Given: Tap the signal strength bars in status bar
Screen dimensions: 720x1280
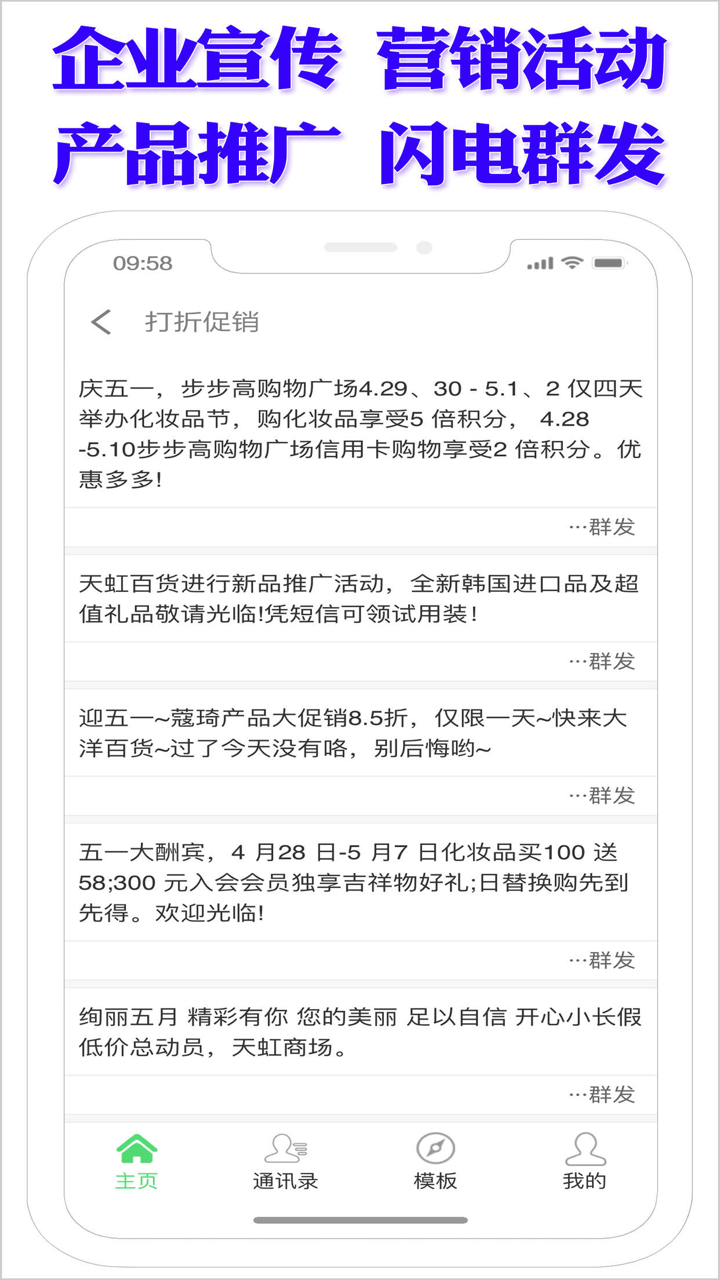Looking at the screenshot, I should [x=541, y=262].
